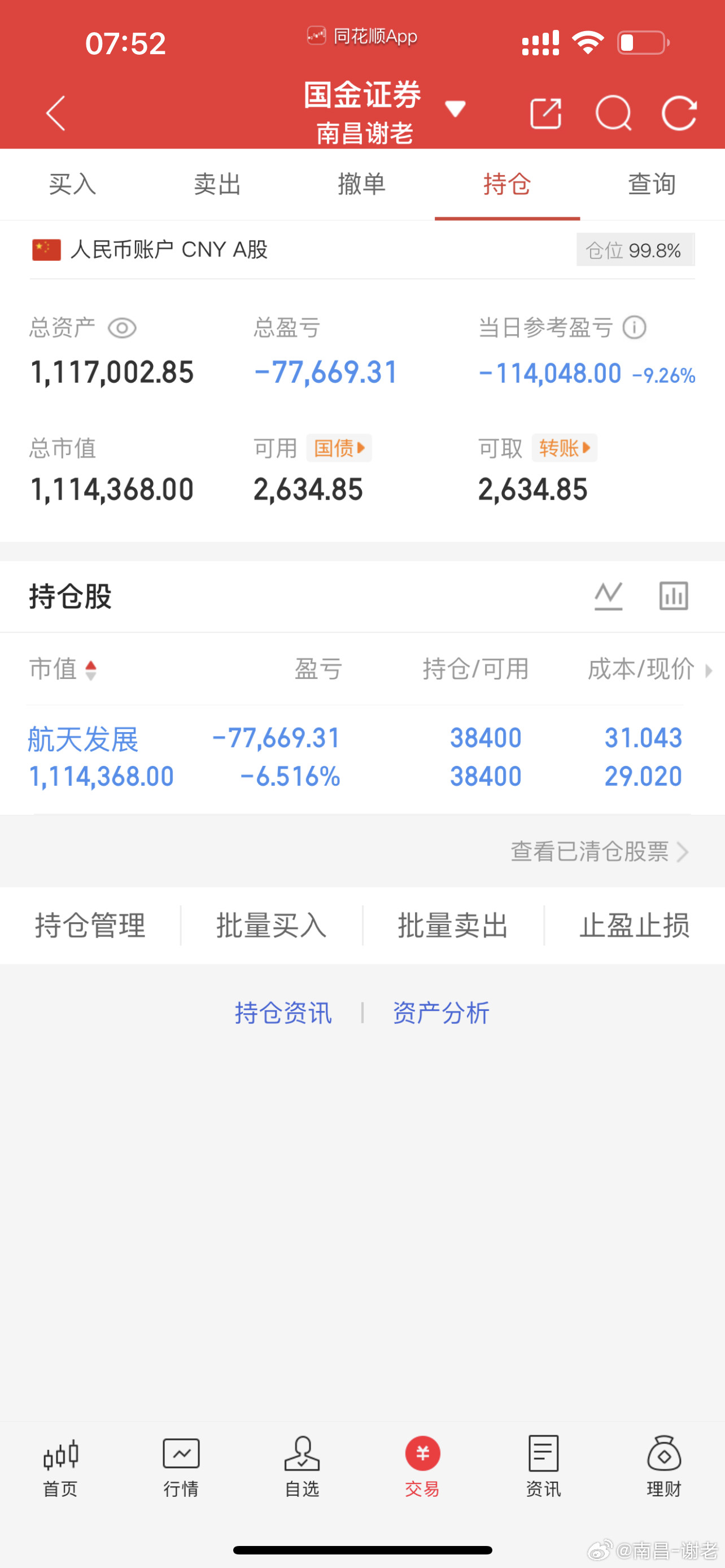The width and height of the screenshot is (725, 1568).
Task: Open the search function
Action: pyautogui.click(x=614, y=113)
